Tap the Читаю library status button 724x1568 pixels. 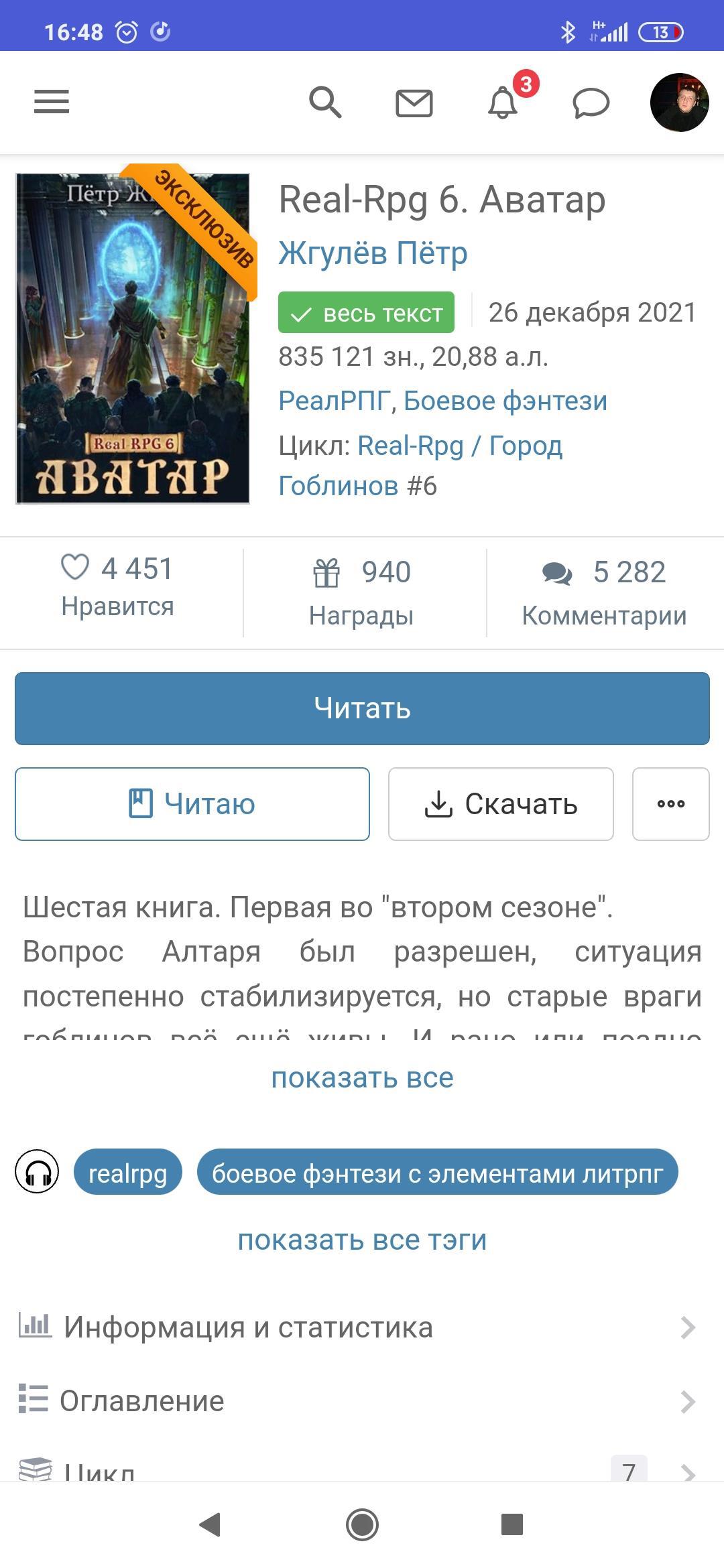coord(192,803)
